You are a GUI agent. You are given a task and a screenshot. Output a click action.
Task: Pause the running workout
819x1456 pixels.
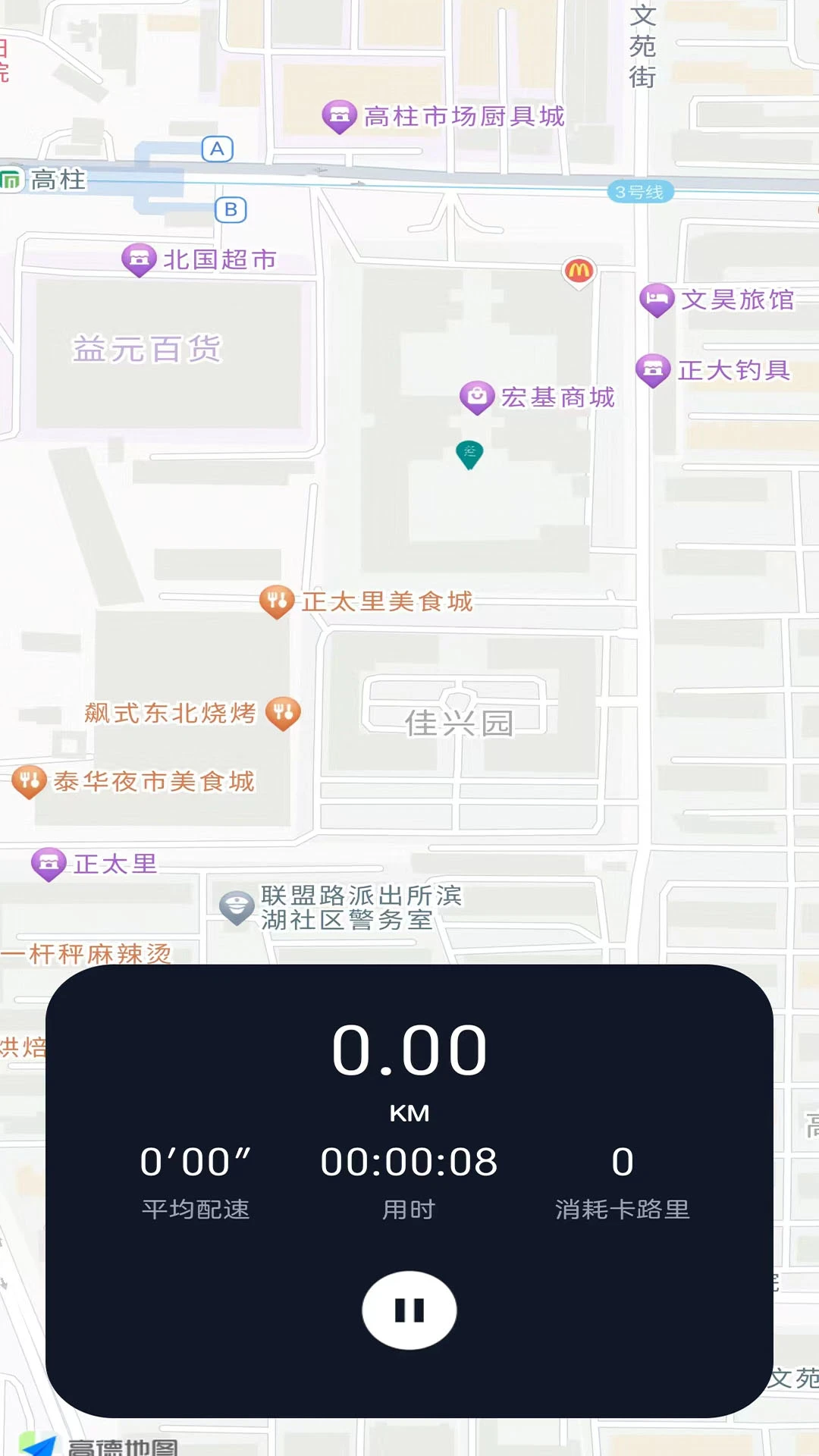pos(409,1310)
